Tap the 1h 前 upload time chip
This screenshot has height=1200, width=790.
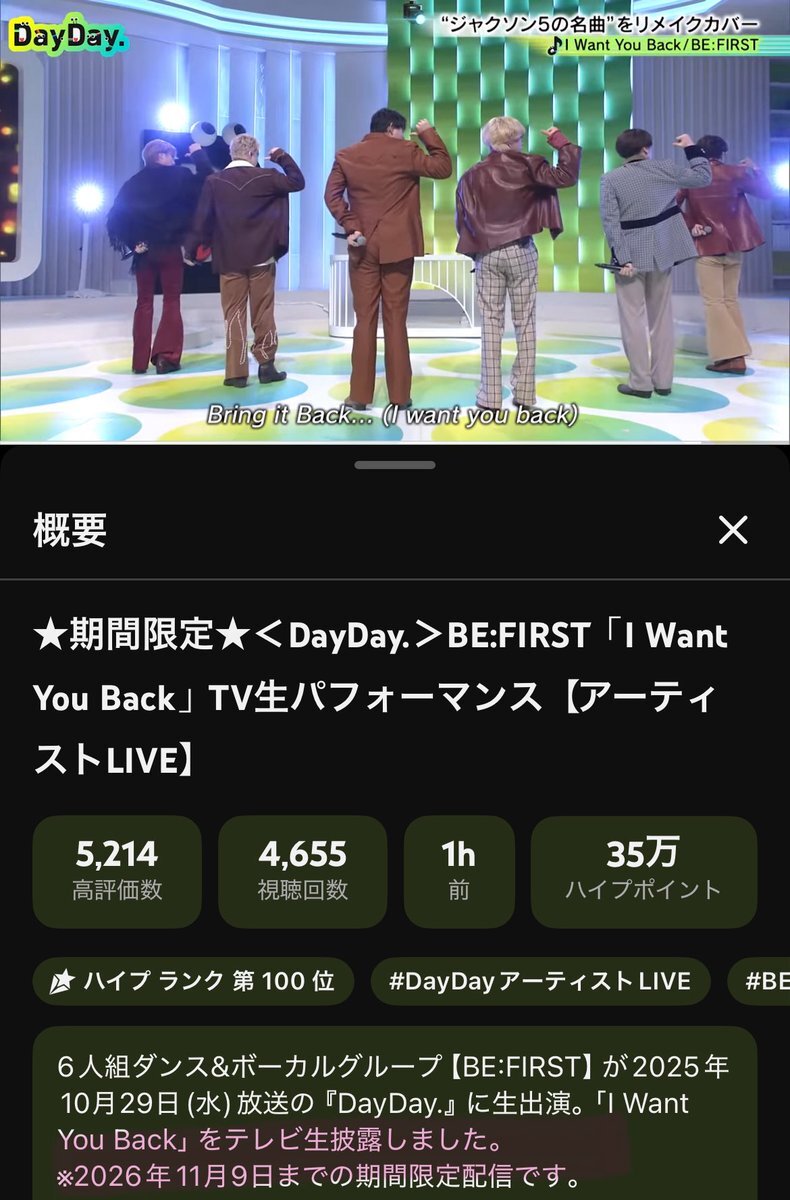pyautogui.click(x=459, y=870)
